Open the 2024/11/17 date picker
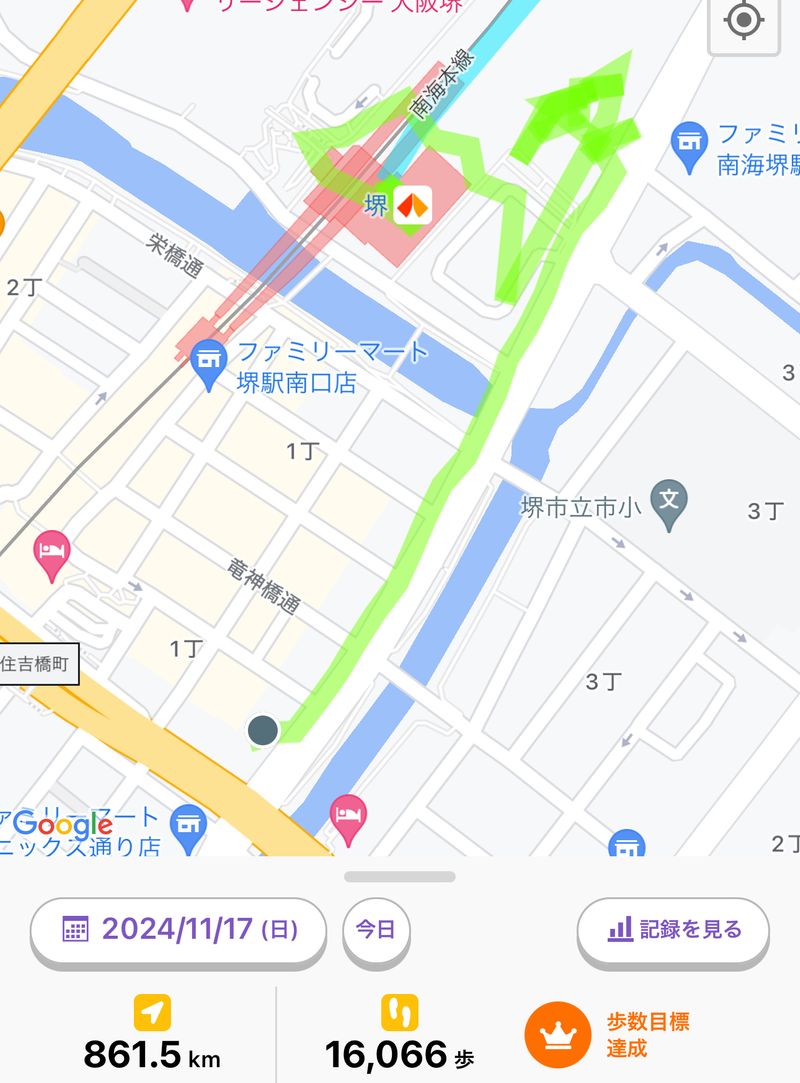The height and width of the screenshot is (1083, 800). 179,930
